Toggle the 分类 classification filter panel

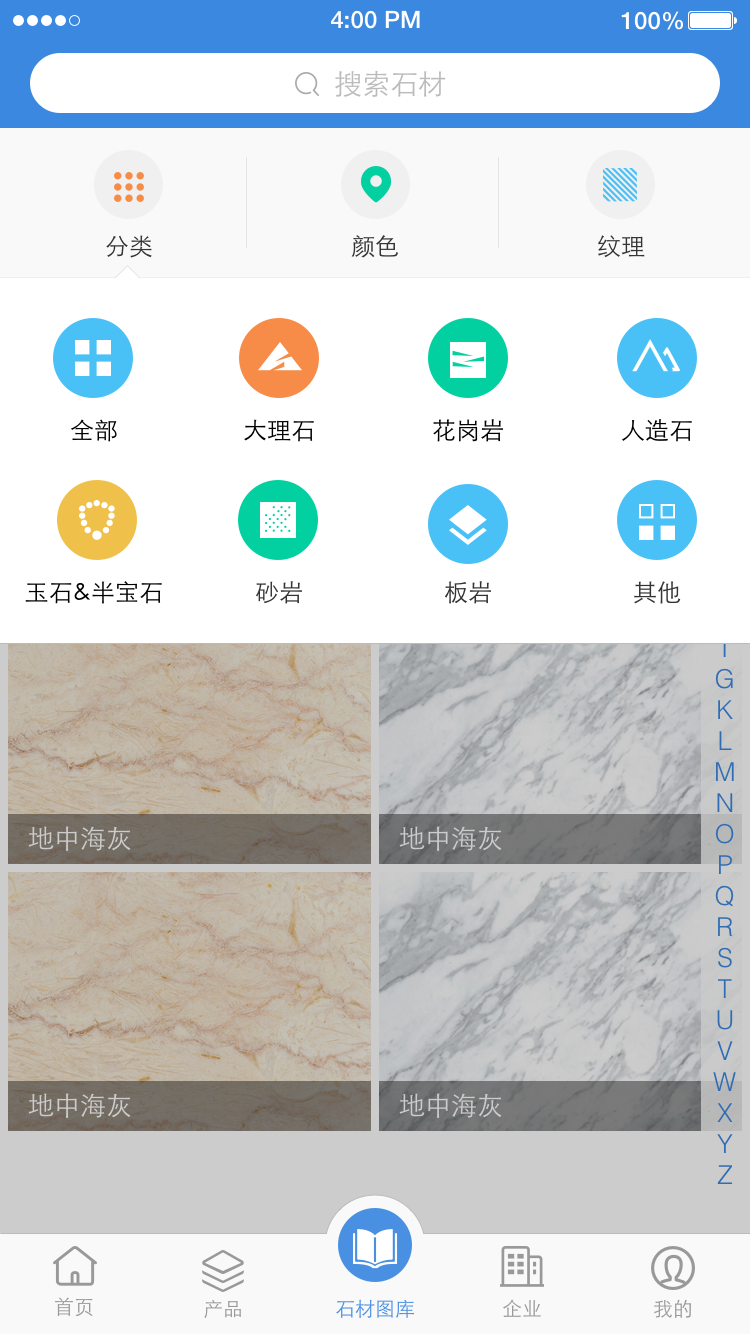pos(129,185)
